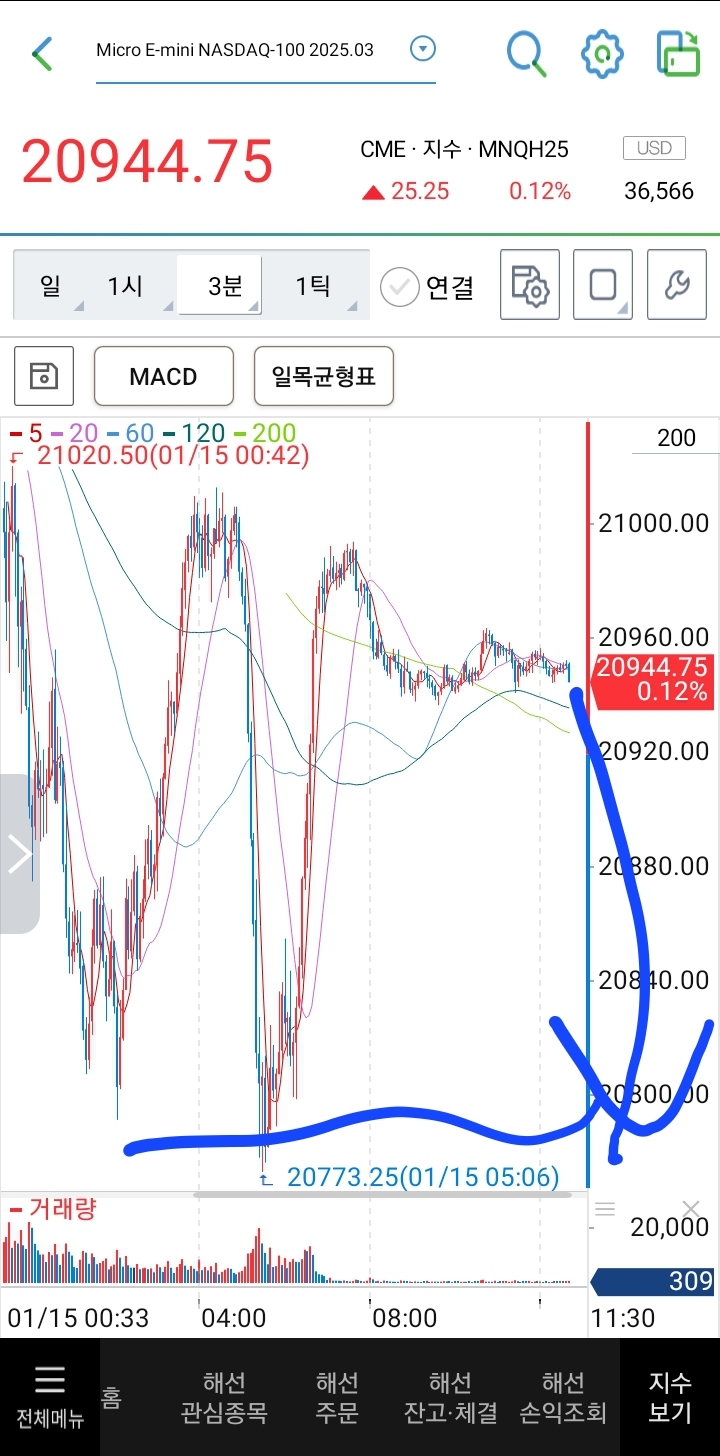Open the search magnifier
This screenshot has height=1456, width=720.
point(526,53)
